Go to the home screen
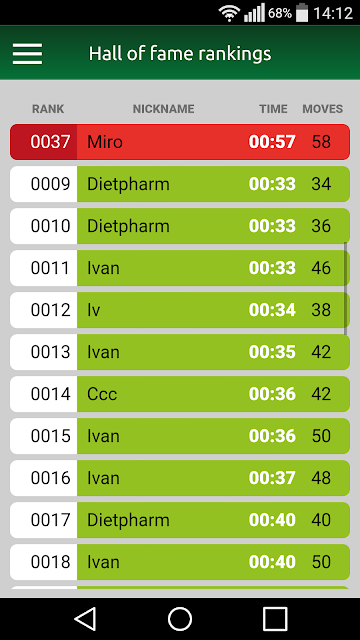Viewport: 360px width, 640px height. tap(180, 619)
